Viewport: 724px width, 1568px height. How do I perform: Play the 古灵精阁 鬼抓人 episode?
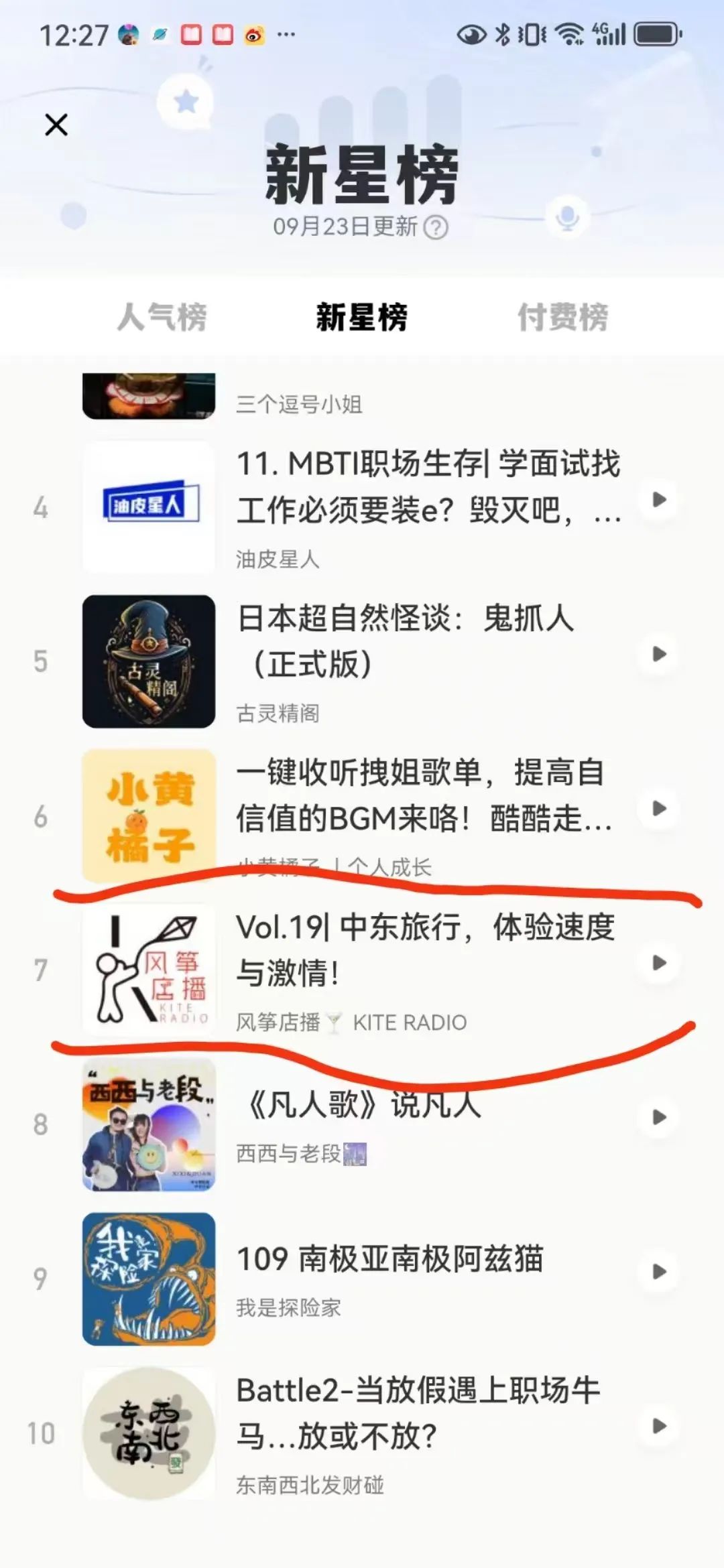(x=660, y=654)
